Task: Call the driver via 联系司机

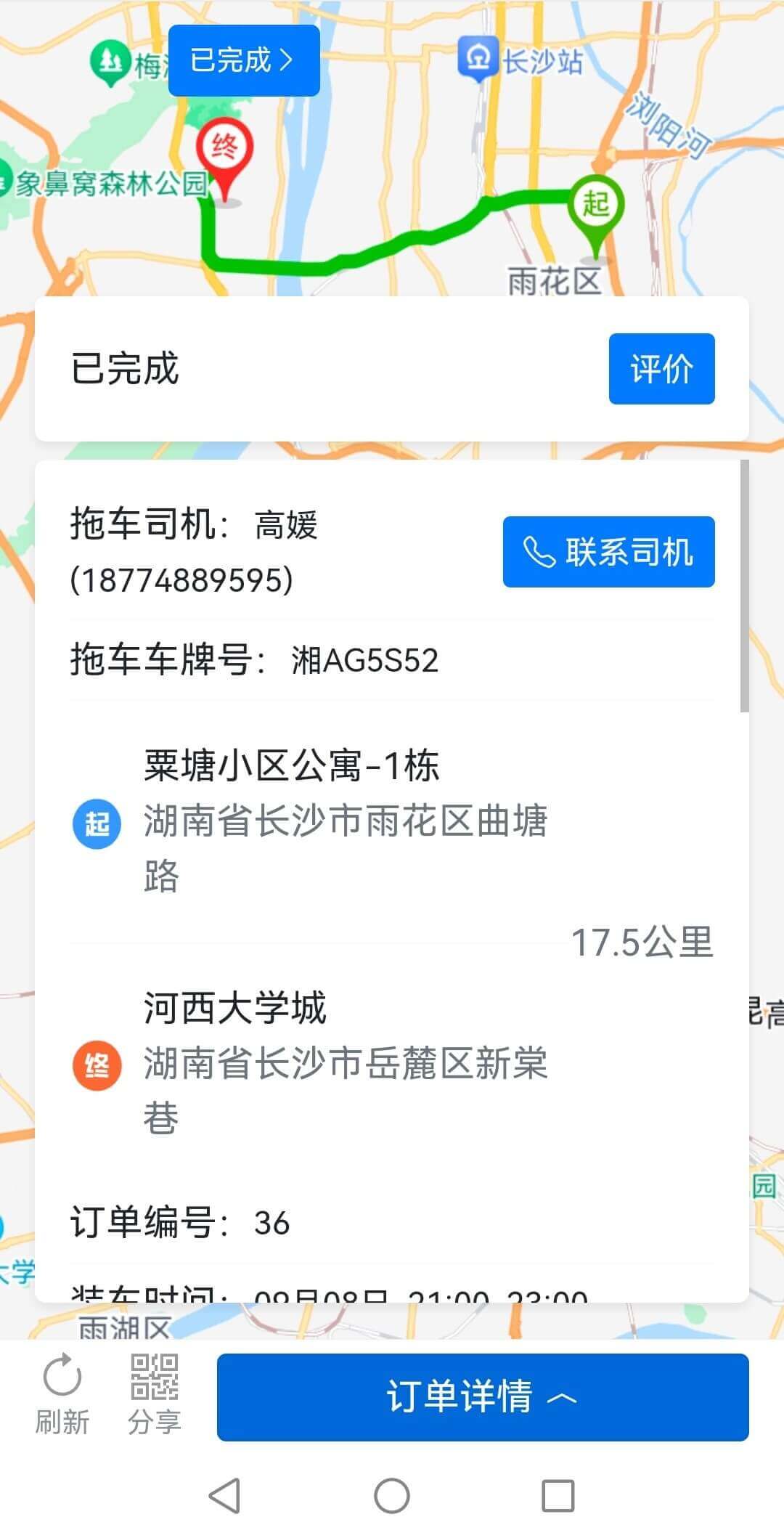Action: (608, 552)
